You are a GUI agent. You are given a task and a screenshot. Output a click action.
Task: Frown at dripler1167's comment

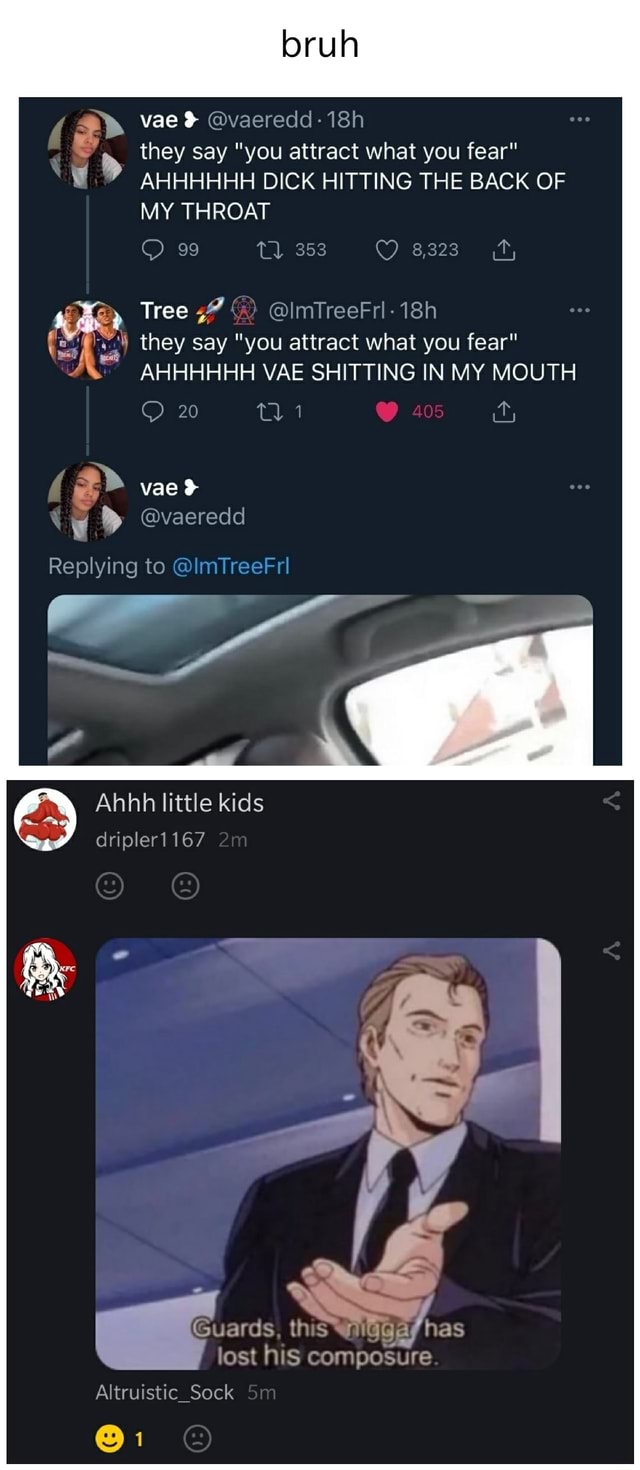tap(185, 886)
